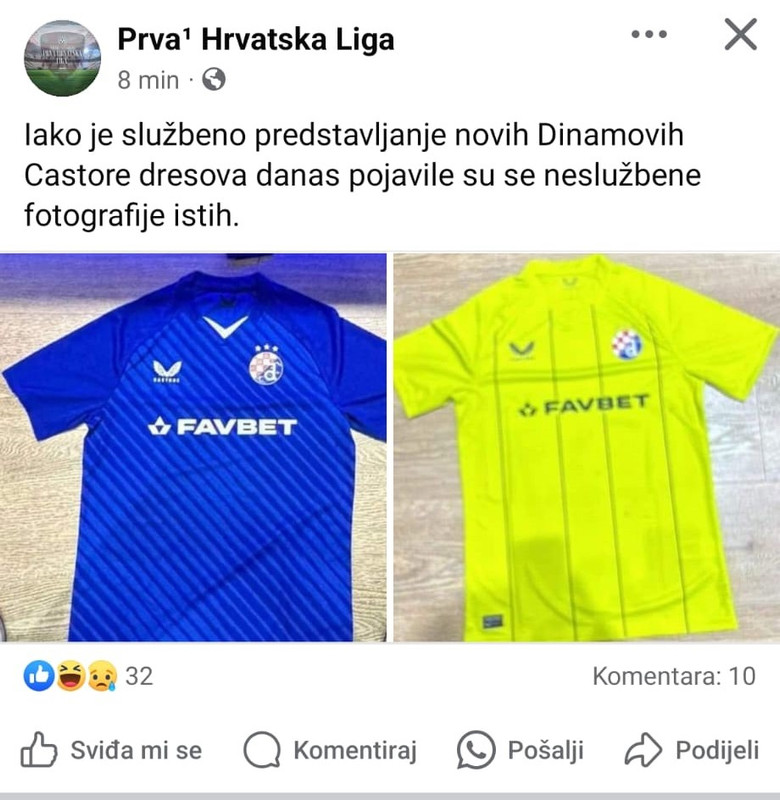View the blue Dinamo jersey photo
The image size is (780, 800).
193,447
